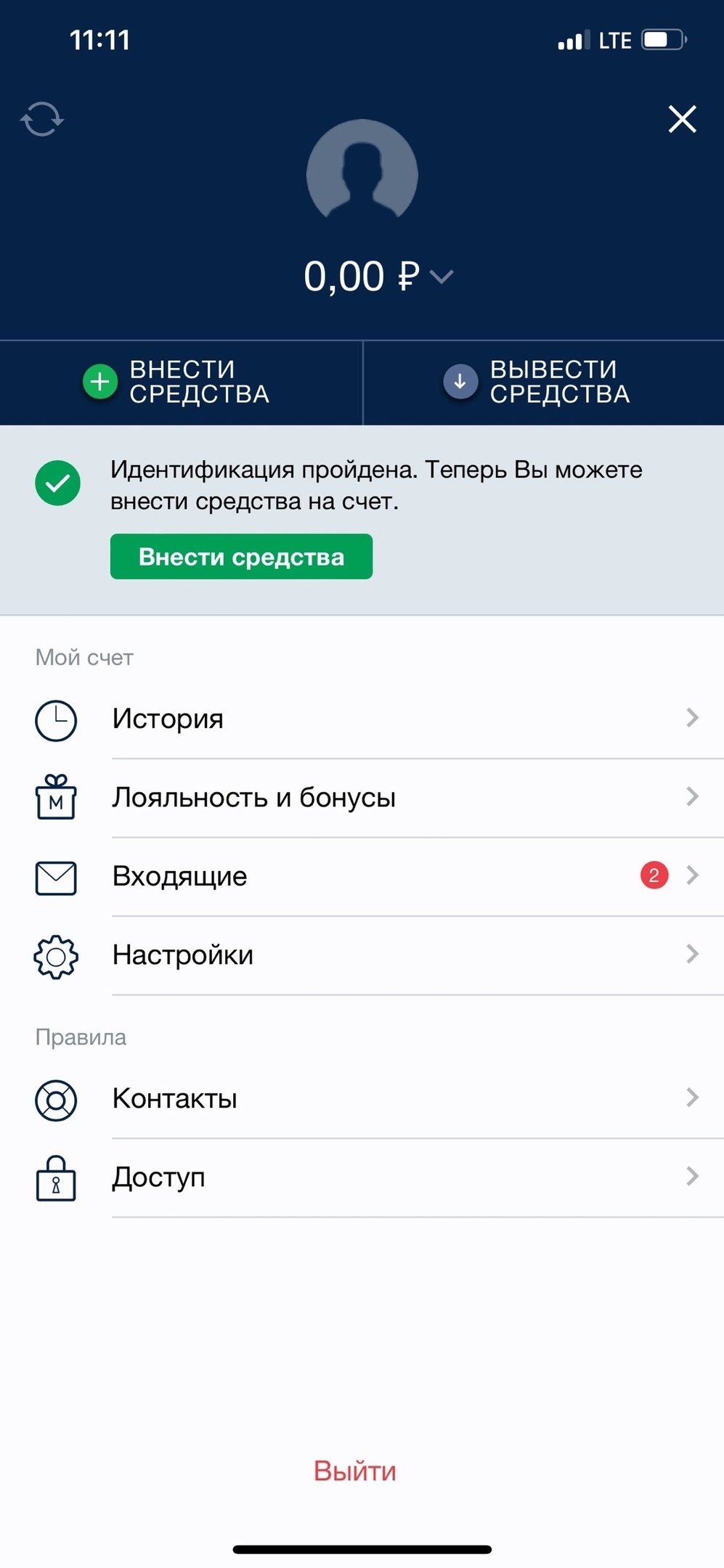The width and height of the screenshot is (724, 1568).
Task: Open the Доступ section
Action: click(363, 1177)
